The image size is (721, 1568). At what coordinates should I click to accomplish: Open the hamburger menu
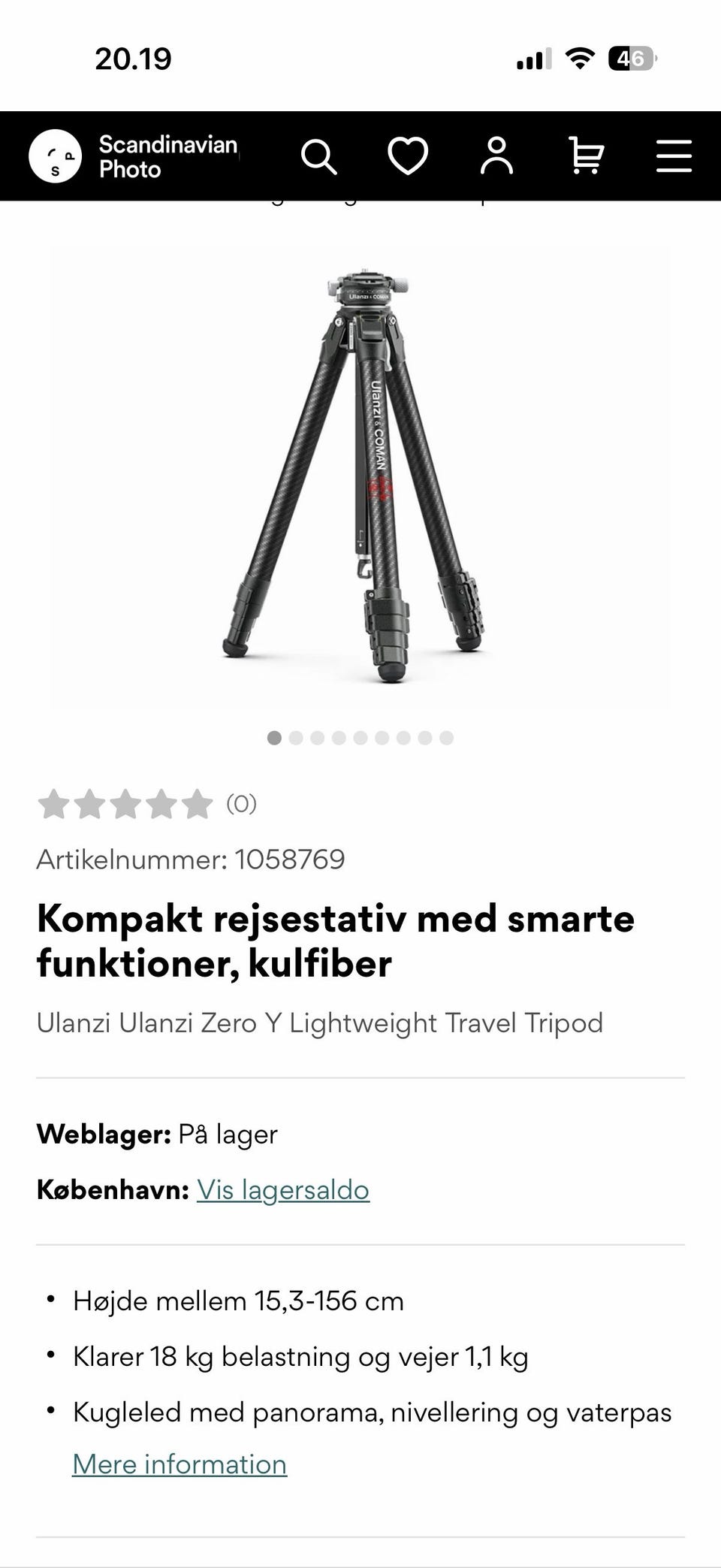pyautogui.click(x=674, y=156)
